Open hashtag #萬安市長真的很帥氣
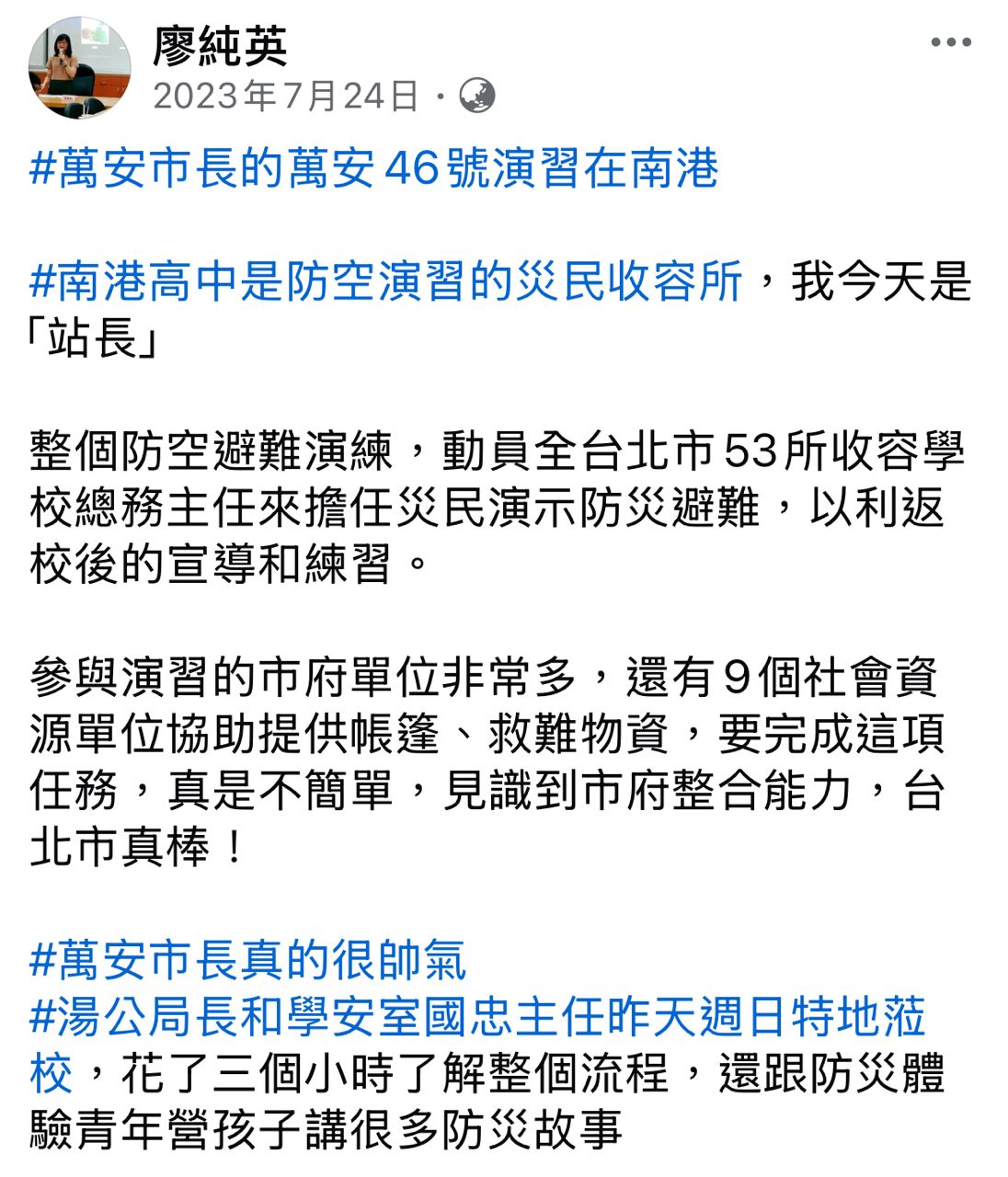The width and height of the screenshot is (1008, 1177). coord(248,960)
